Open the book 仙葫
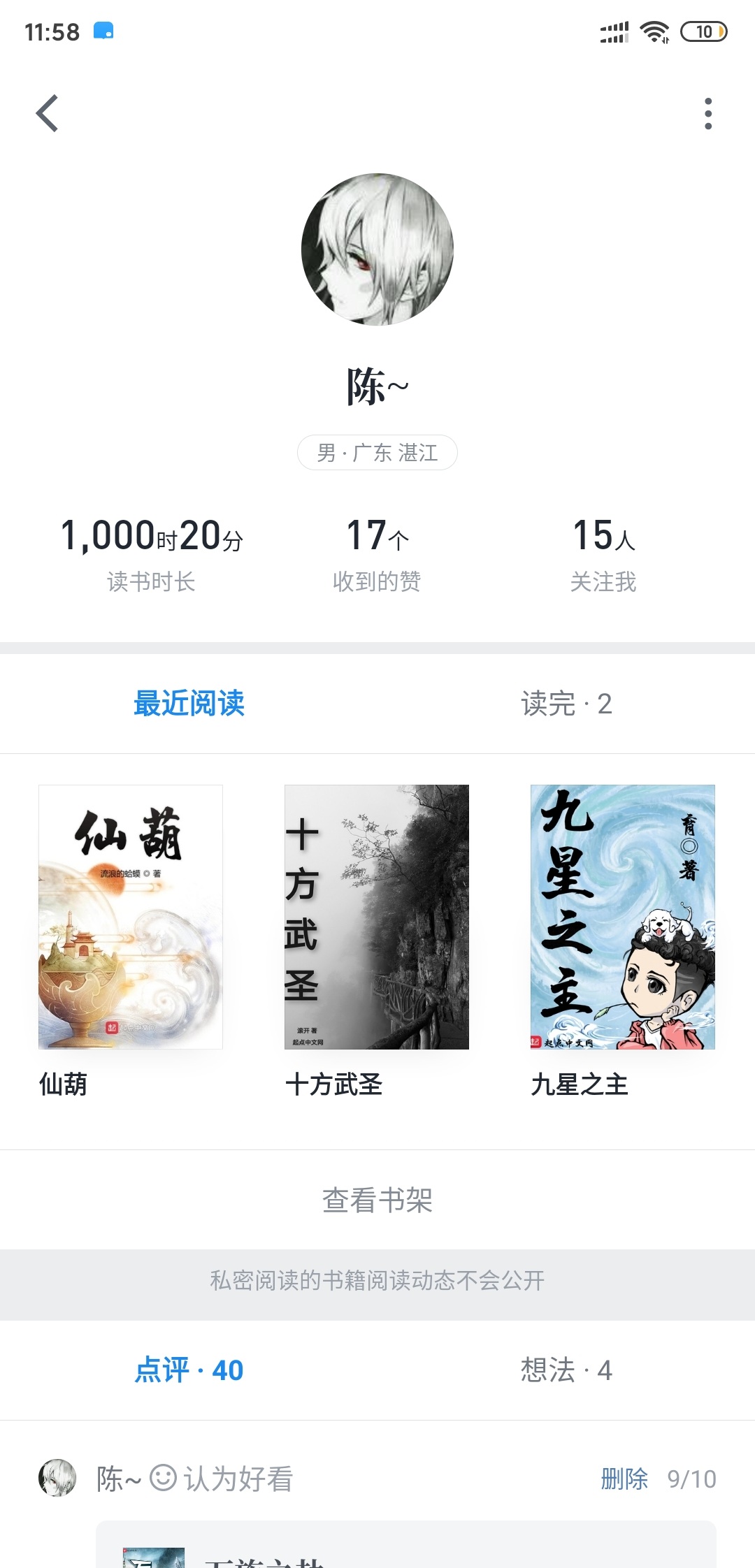Screen dimensions: 755x1568 click(131, 917)
